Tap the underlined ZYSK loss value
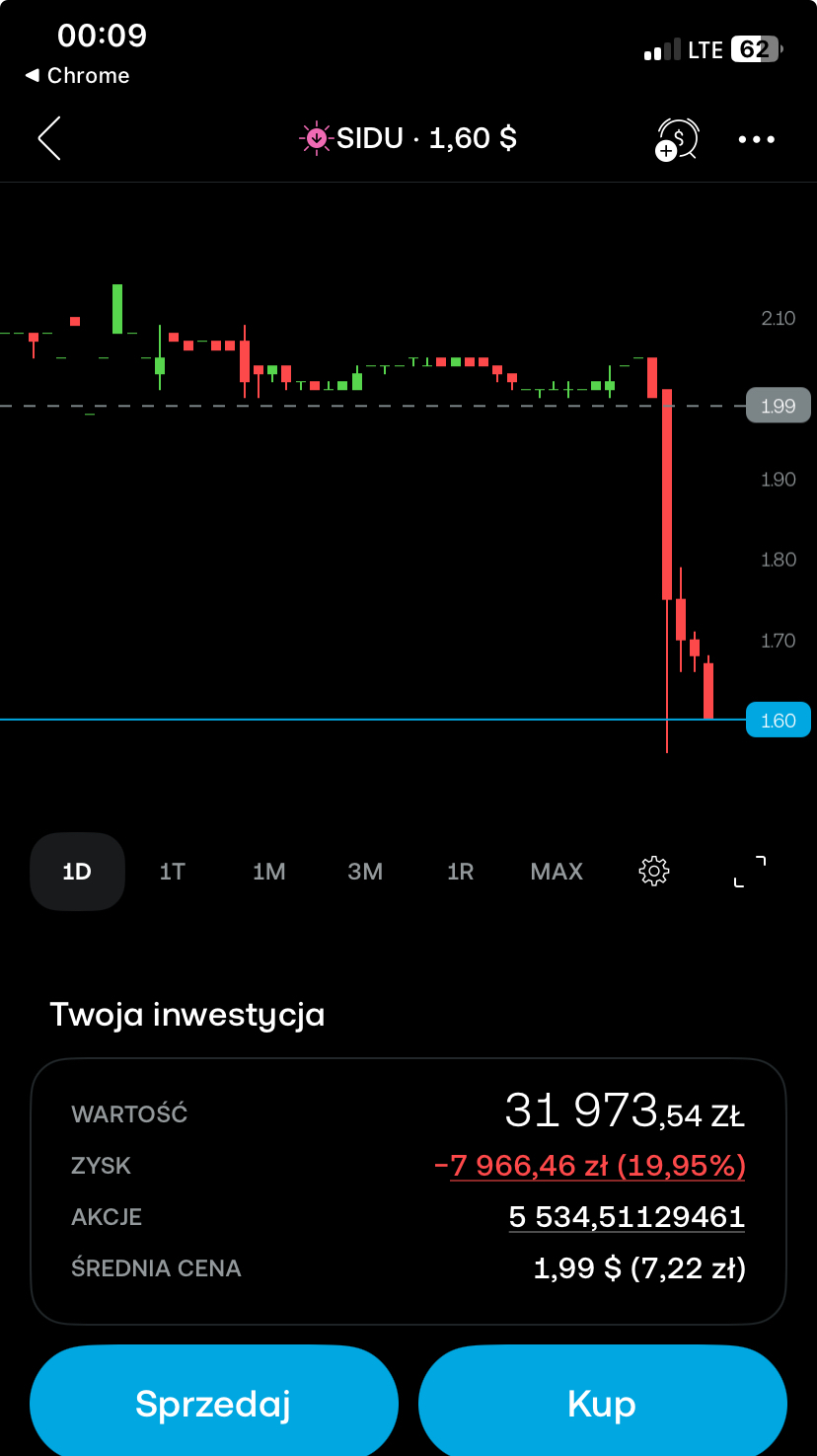The height and width of the screenshot is (1456, 817). click(589, 1166)
